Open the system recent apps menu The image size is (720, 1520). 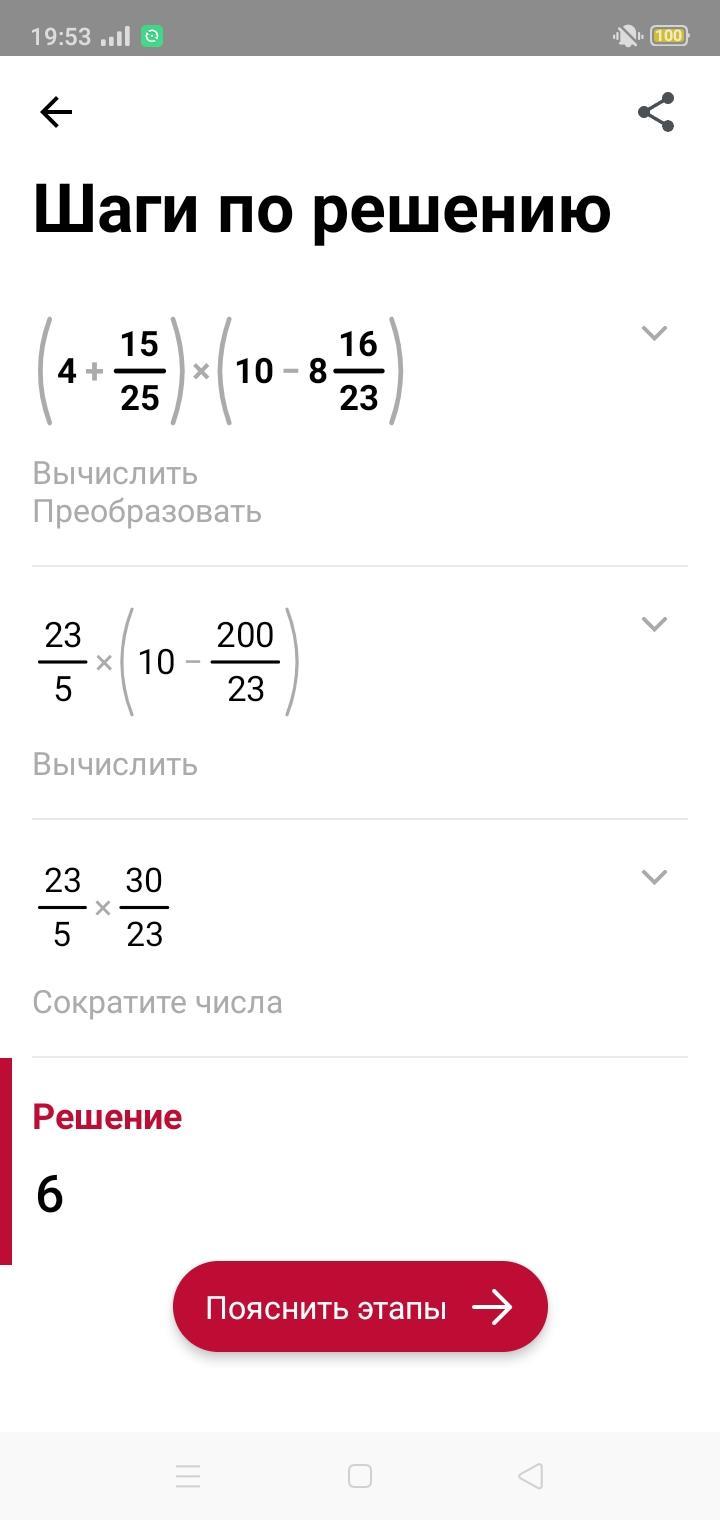[x=188, y=1476]
